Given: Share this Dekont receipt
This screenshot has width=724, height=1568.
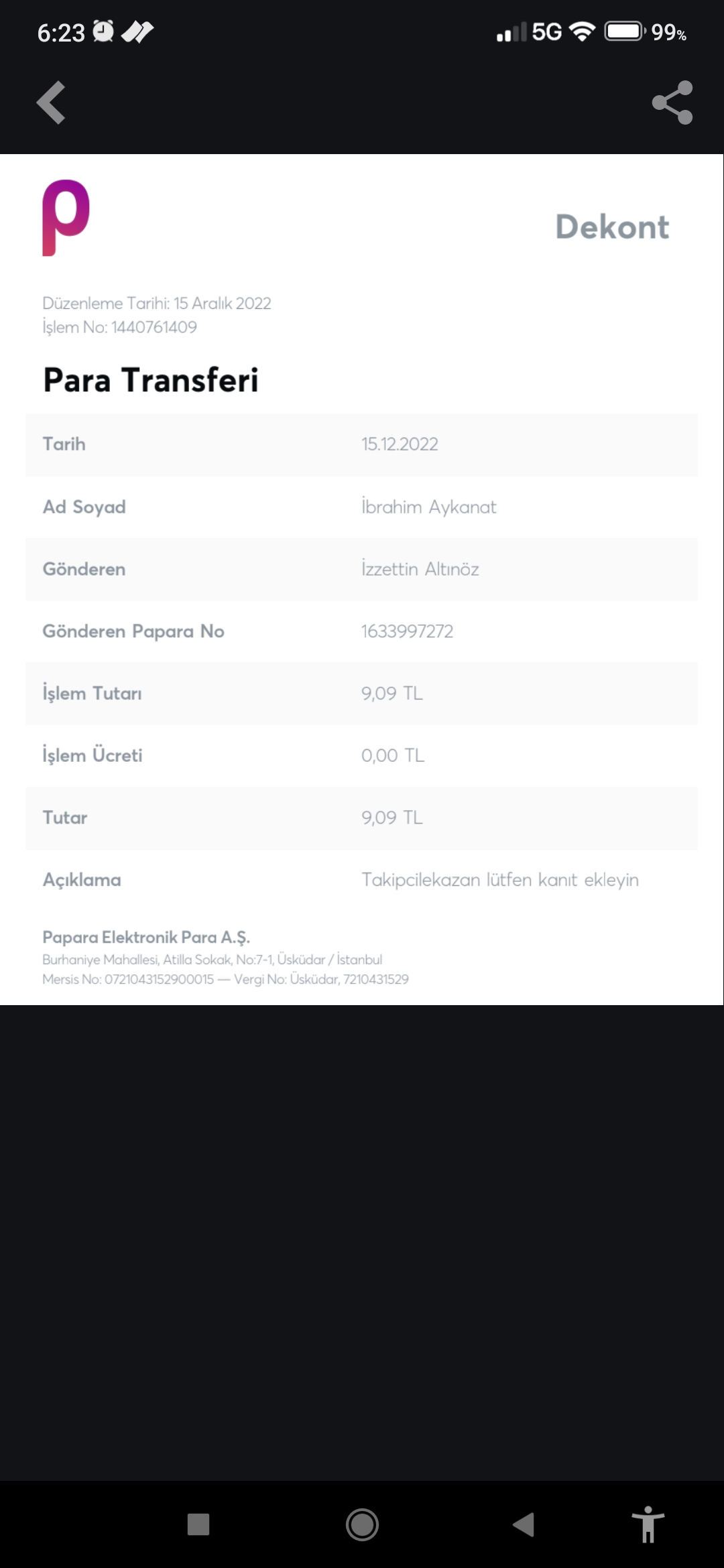Looking at the screenshot, I should pyautogui.click(x=672, y=103).
